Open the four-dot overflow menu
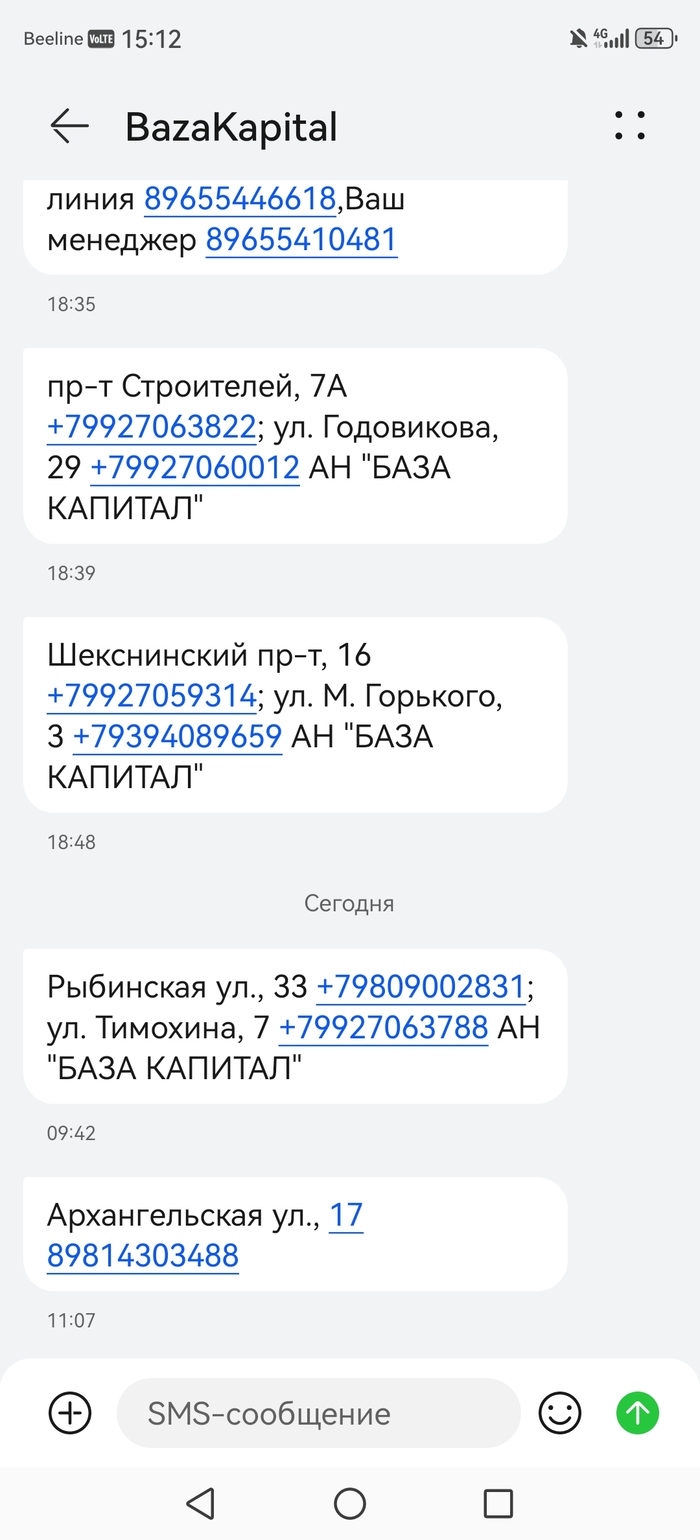The height and width of the screenshot is (1540, 700). click(x=630, y=125)
